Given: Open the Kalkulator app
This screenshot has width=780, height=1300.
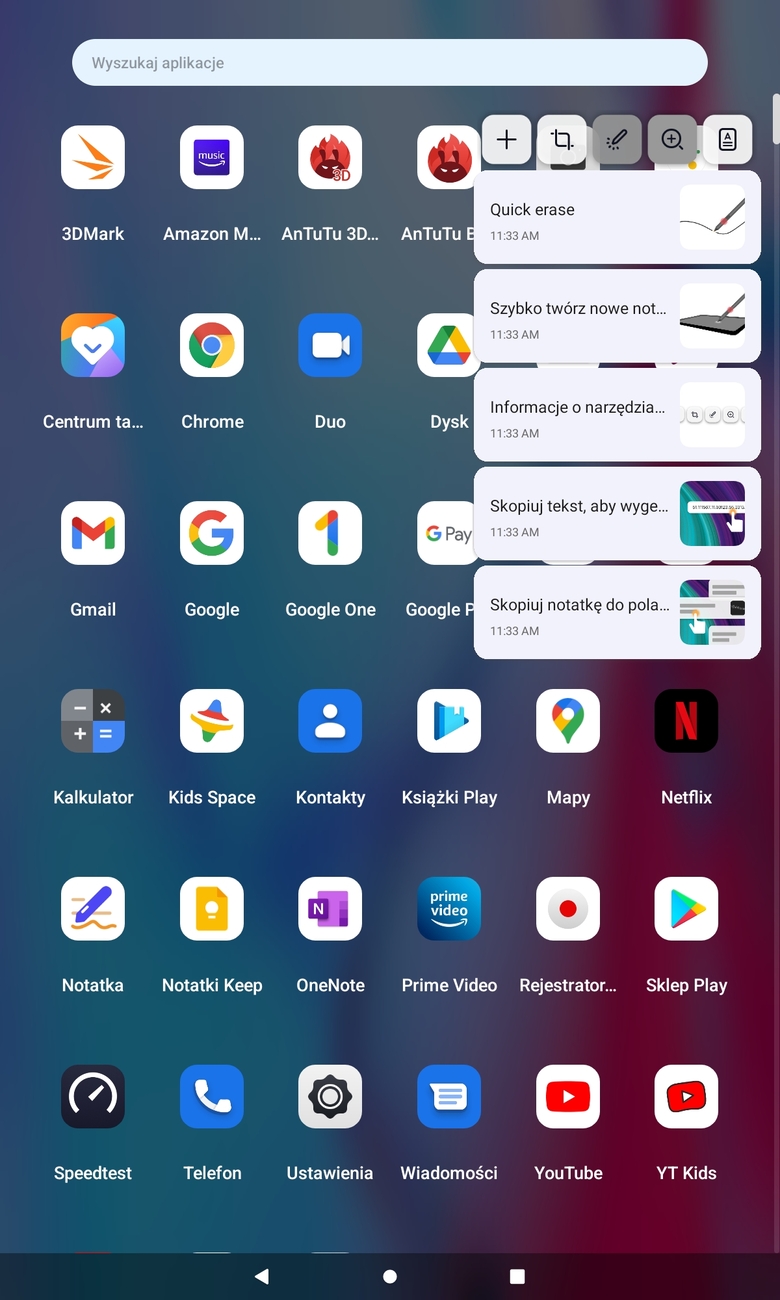Looking at the screenshot, I should 93,722.
